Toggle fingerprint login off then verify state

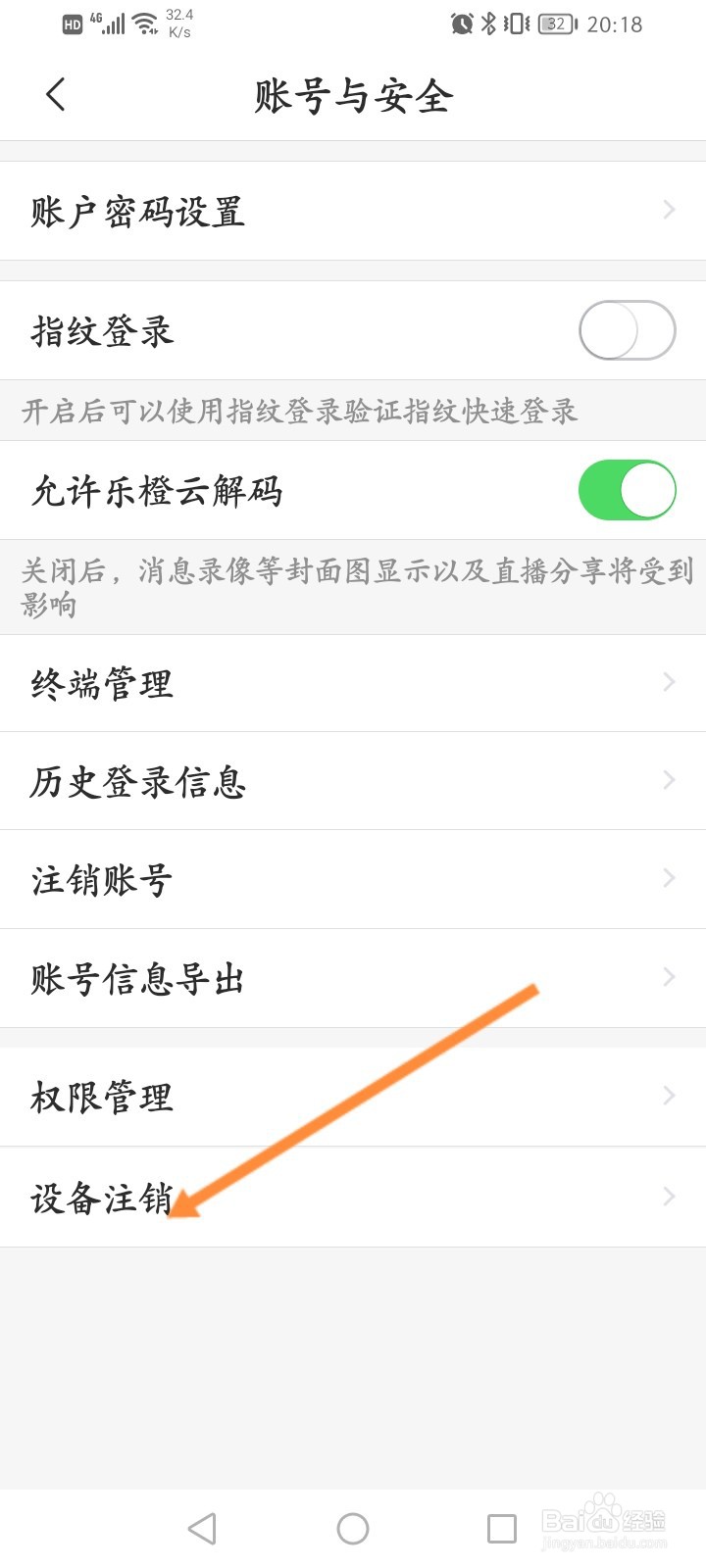click(x=629, y=330)
